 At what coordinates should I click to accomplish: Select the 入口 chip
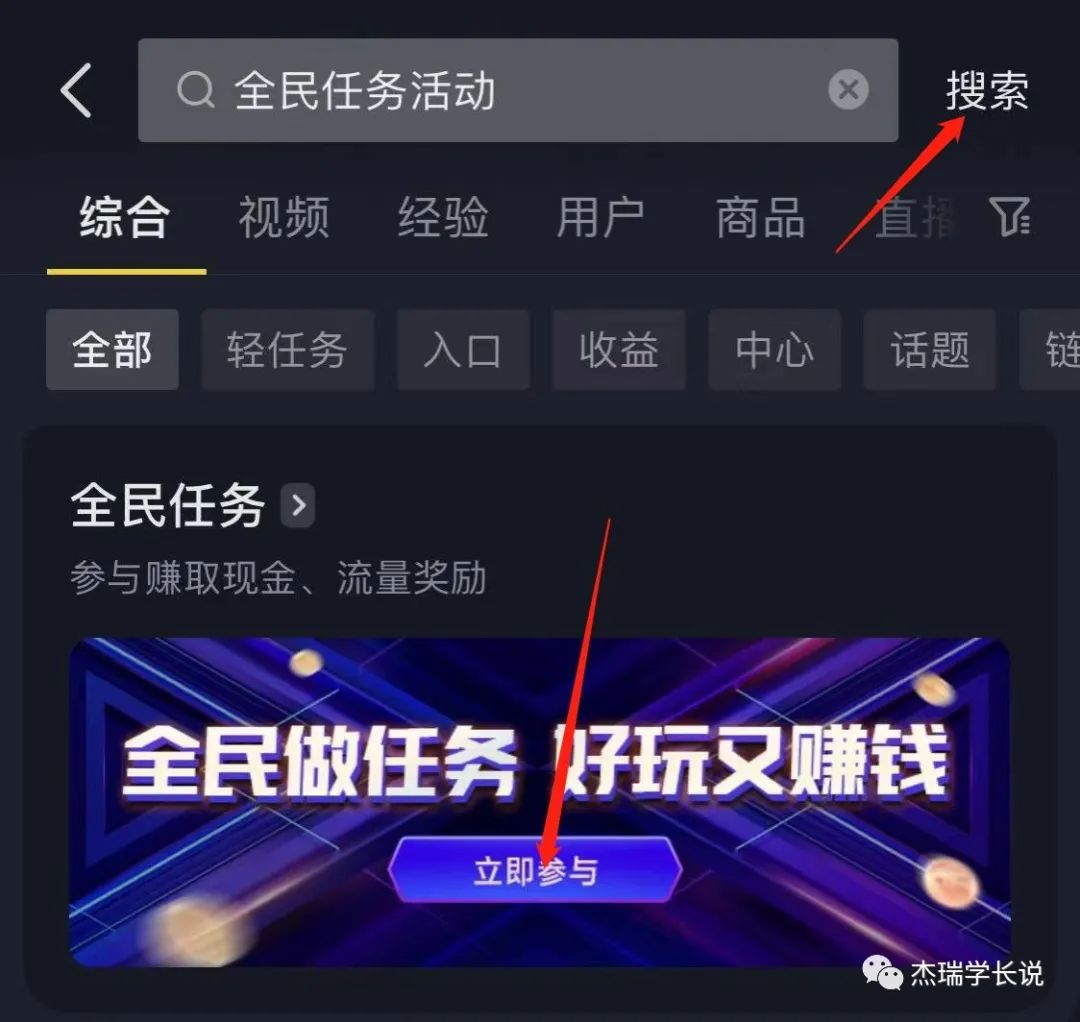pos(462,350)
